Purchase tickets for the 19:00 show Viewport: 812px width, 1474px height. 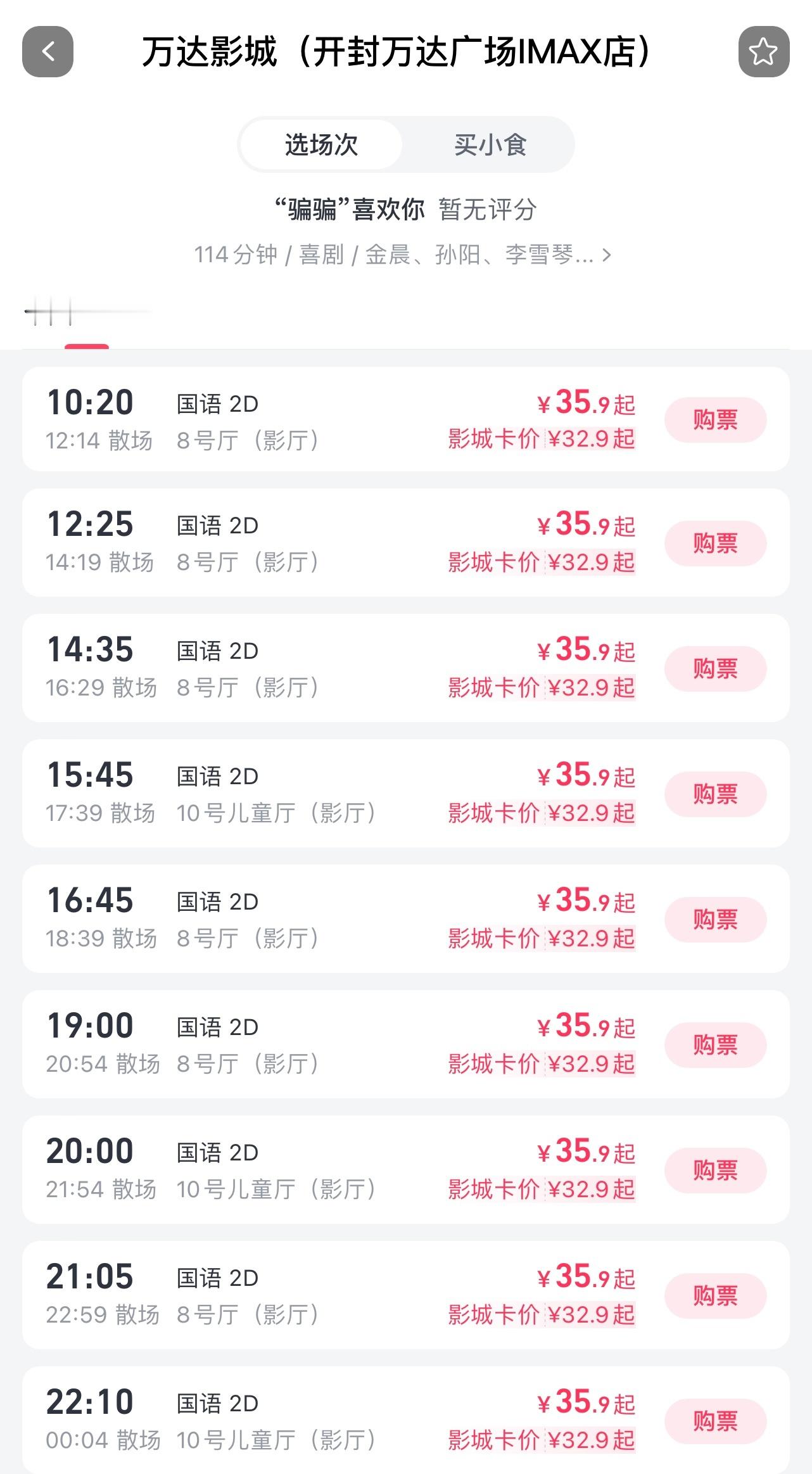714,1045
